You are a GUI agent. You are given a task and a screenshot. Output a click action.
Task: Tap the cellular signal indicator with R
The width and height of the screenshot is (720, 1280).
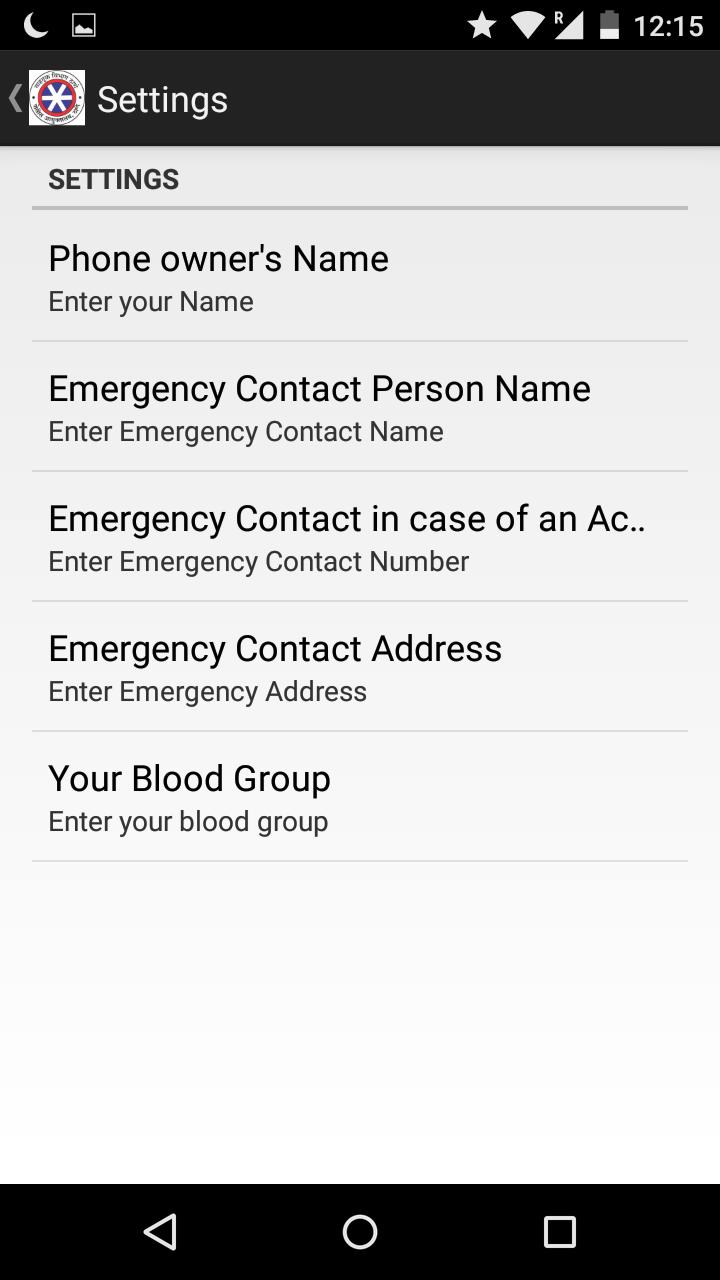[x=570, y=24]
